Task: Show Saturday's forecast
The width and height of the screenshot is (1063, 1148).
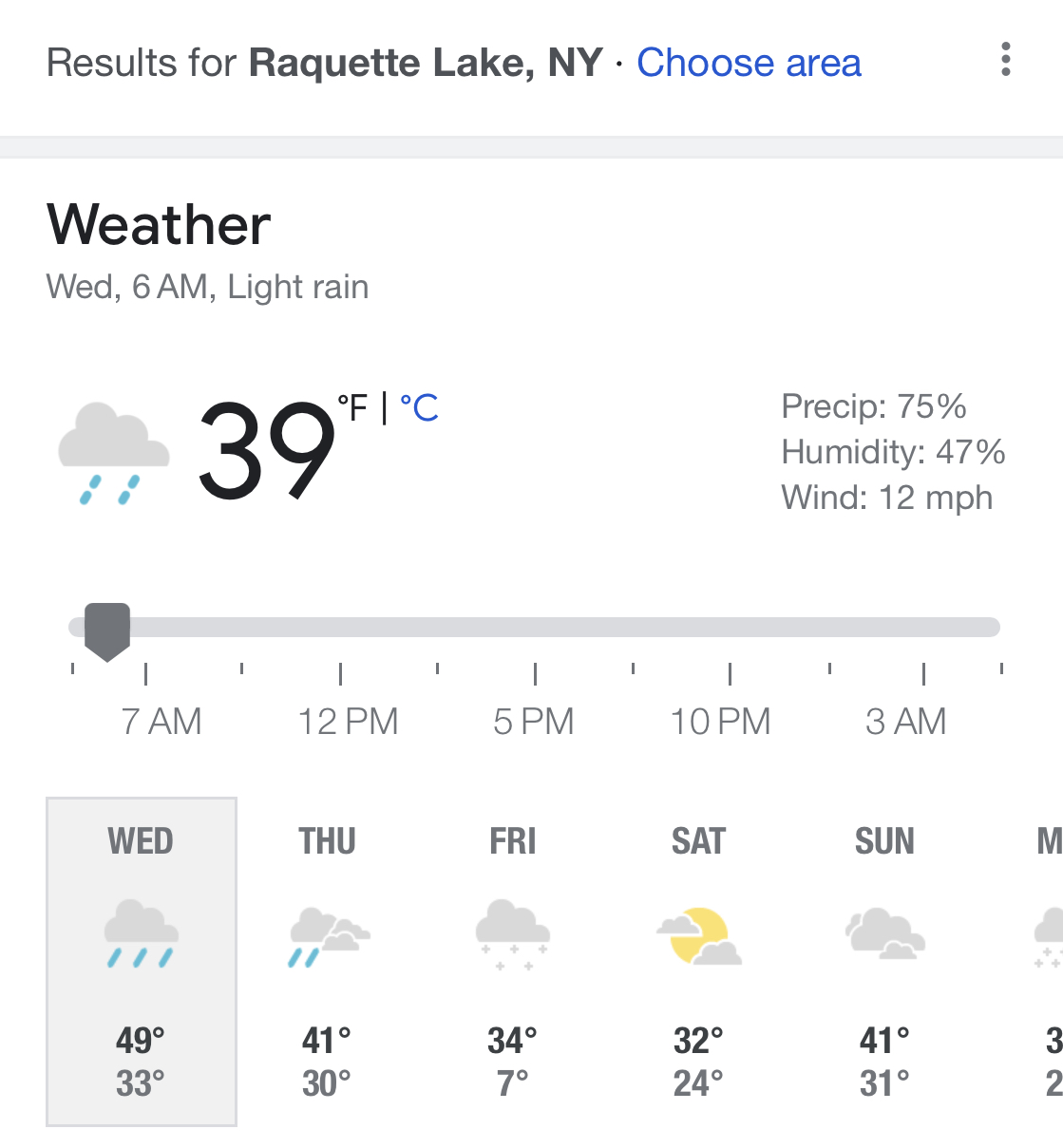Action: [698, 962]
